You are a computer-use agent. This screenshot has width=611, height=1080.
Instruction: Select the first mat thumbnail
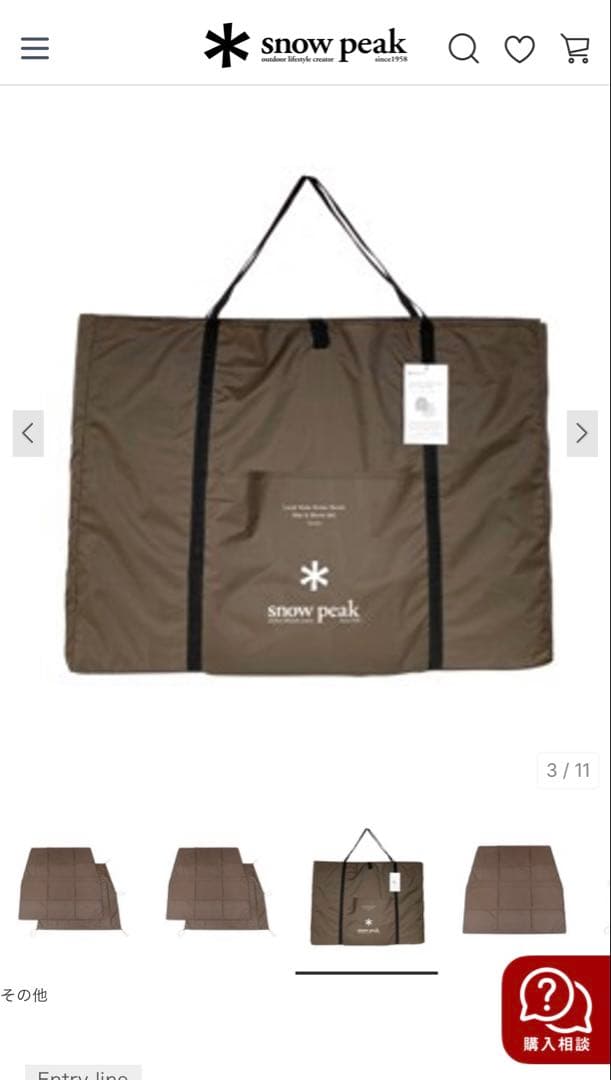coord(70,889)
